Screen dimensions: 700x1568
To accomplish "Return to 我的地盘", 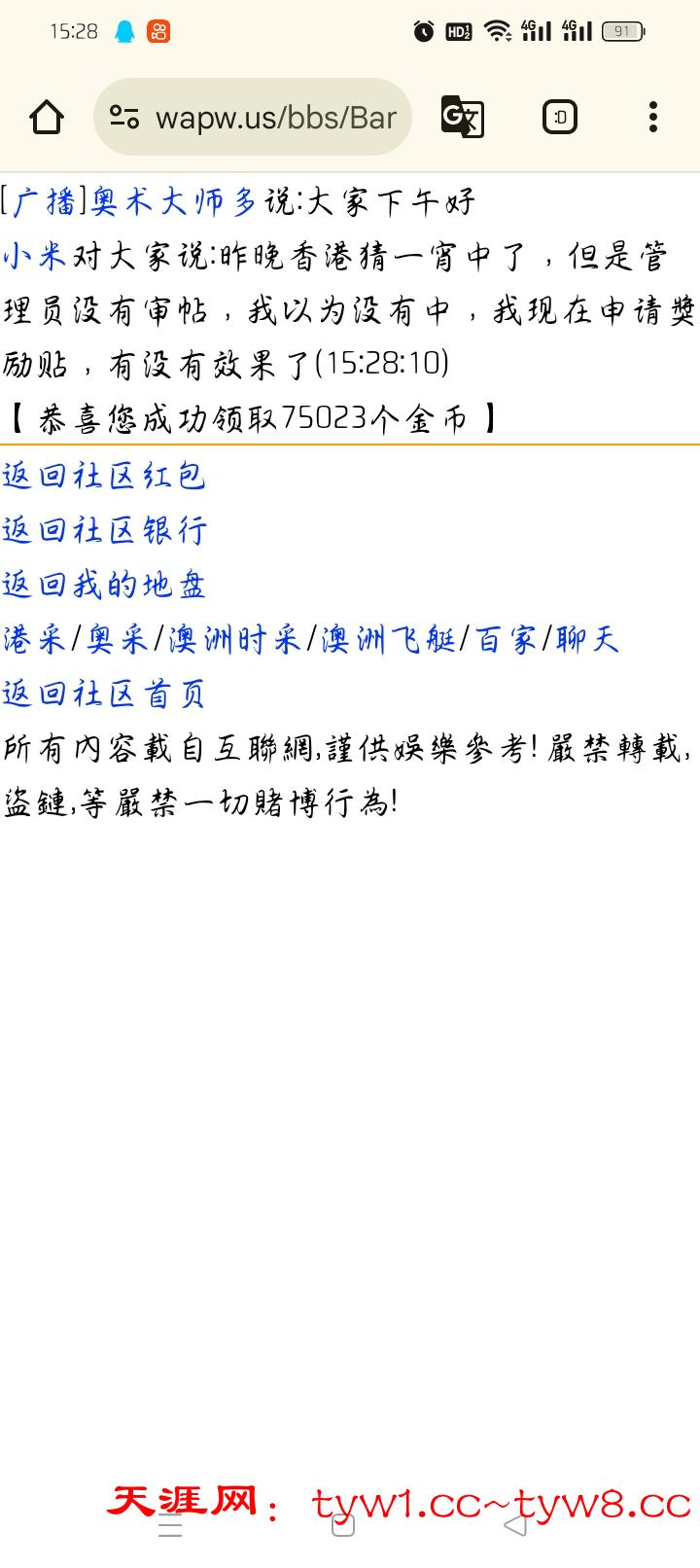I will (104, 585).
